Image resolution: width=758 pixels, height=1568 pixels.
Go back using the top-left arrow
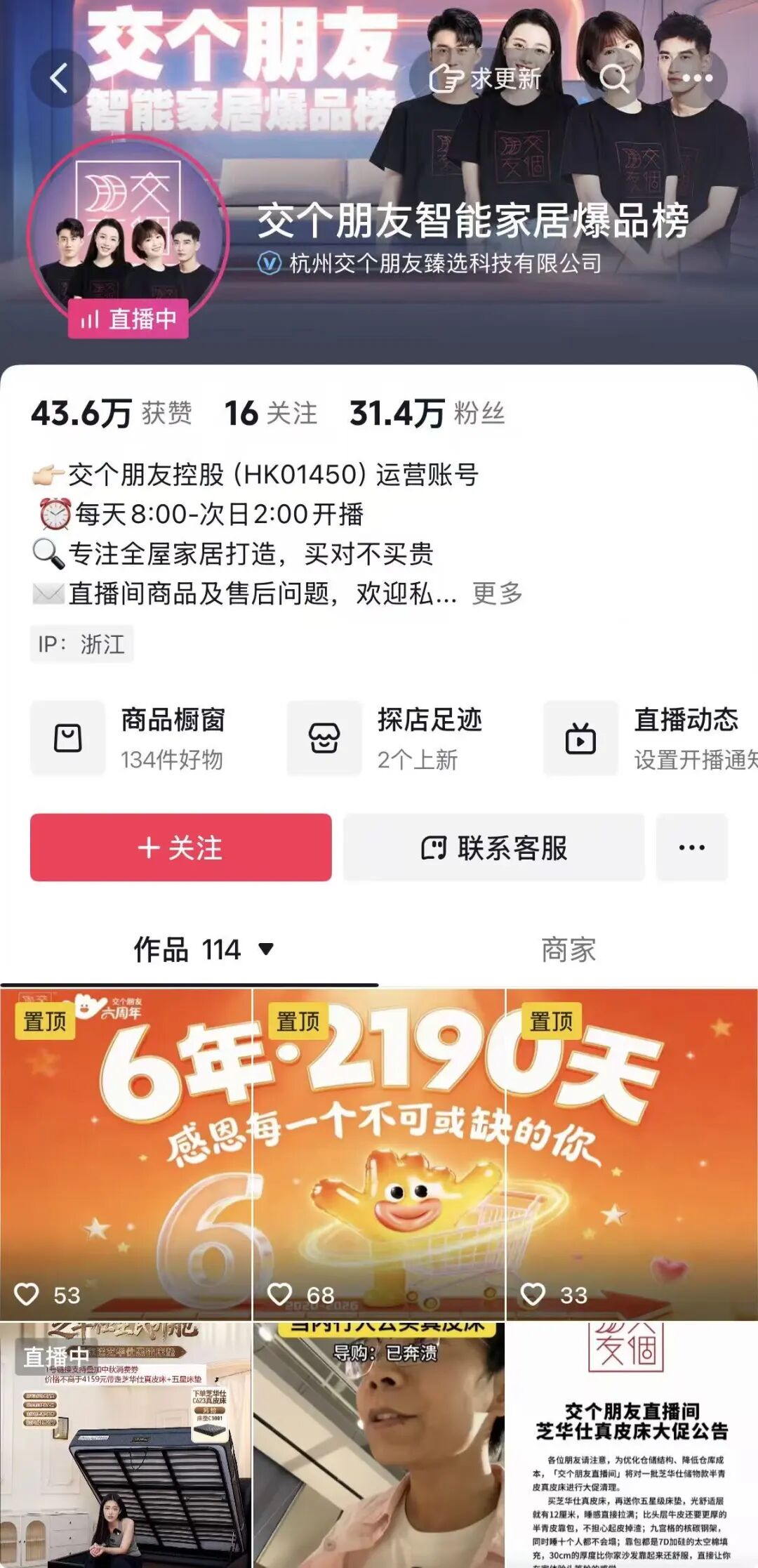60,78
